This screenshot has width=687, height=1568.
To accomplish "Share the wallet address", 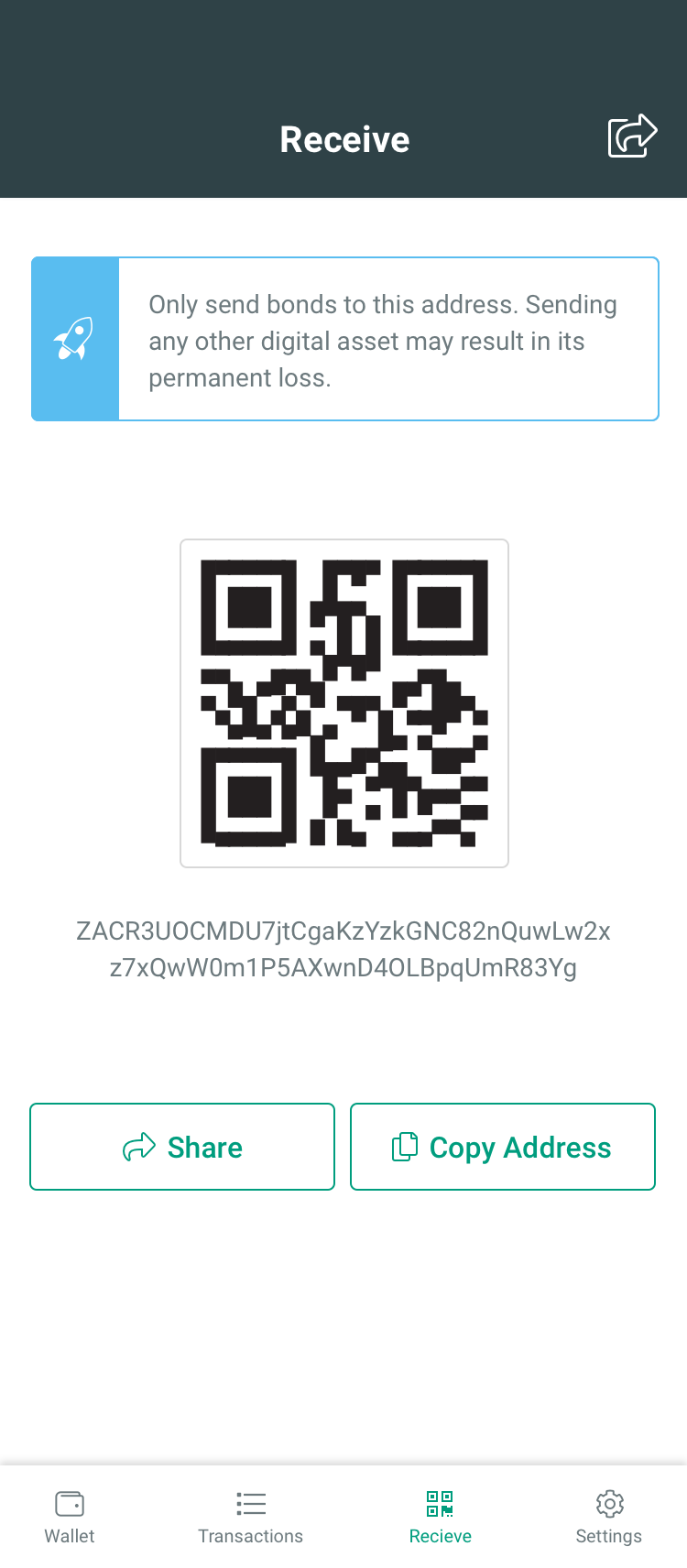I will (182, 1147).
